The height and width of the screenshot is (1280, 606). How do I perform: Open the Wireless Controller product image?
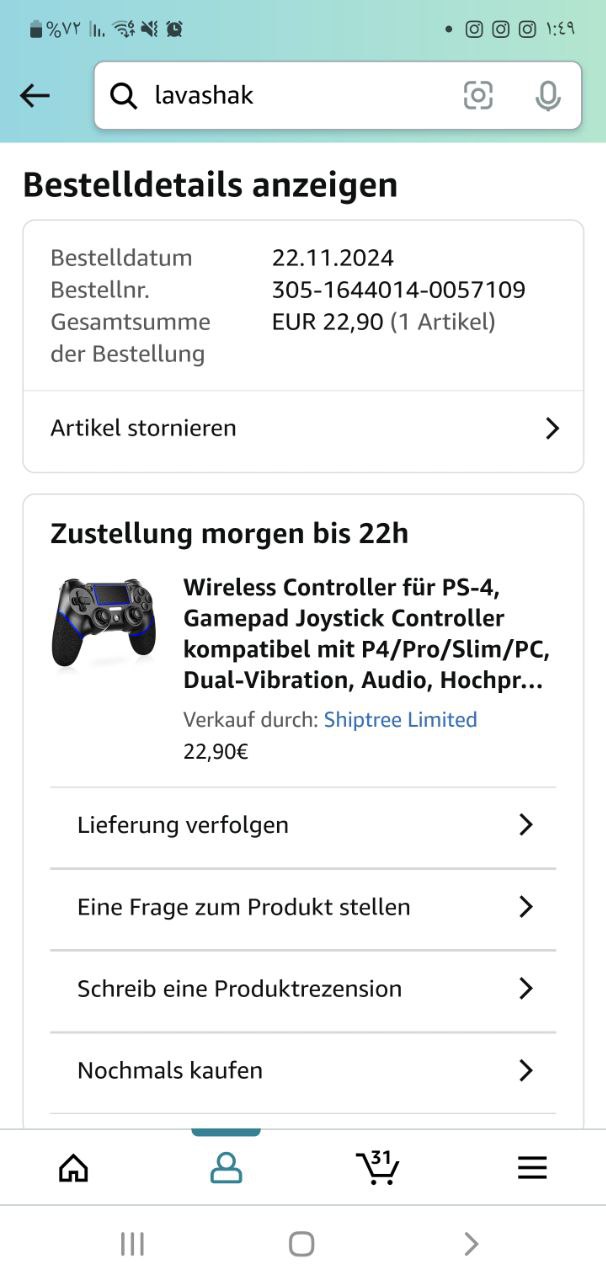pos(104,623)
